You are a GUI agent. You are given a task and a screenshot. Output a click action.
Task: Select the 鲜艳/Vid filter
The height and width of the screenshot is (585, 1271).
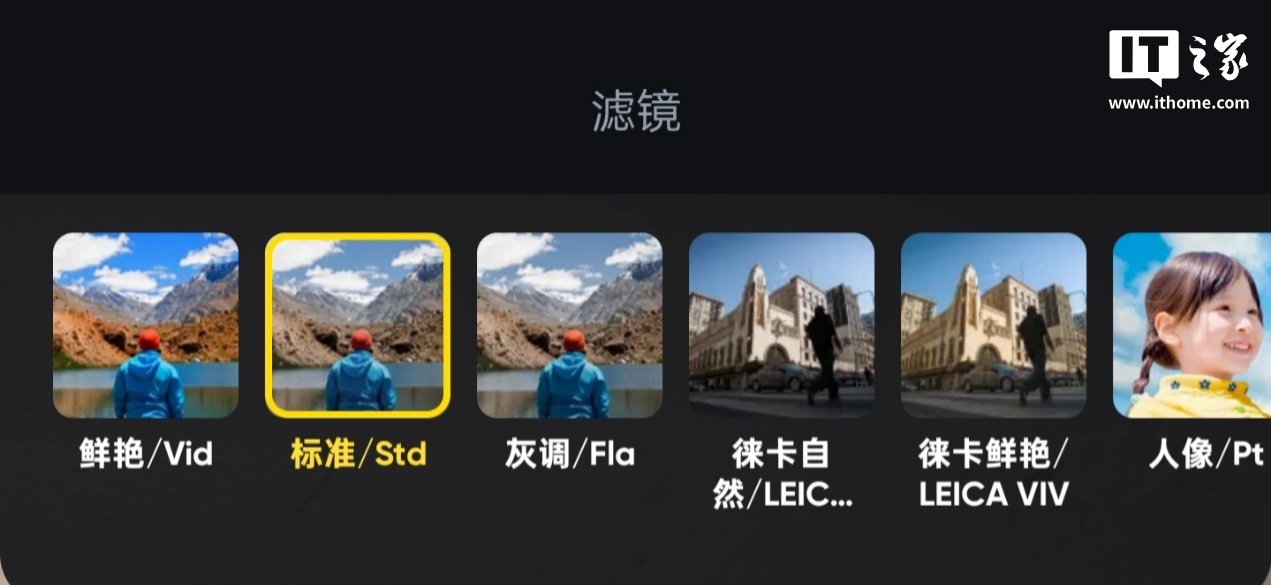(x=146, y=326)
